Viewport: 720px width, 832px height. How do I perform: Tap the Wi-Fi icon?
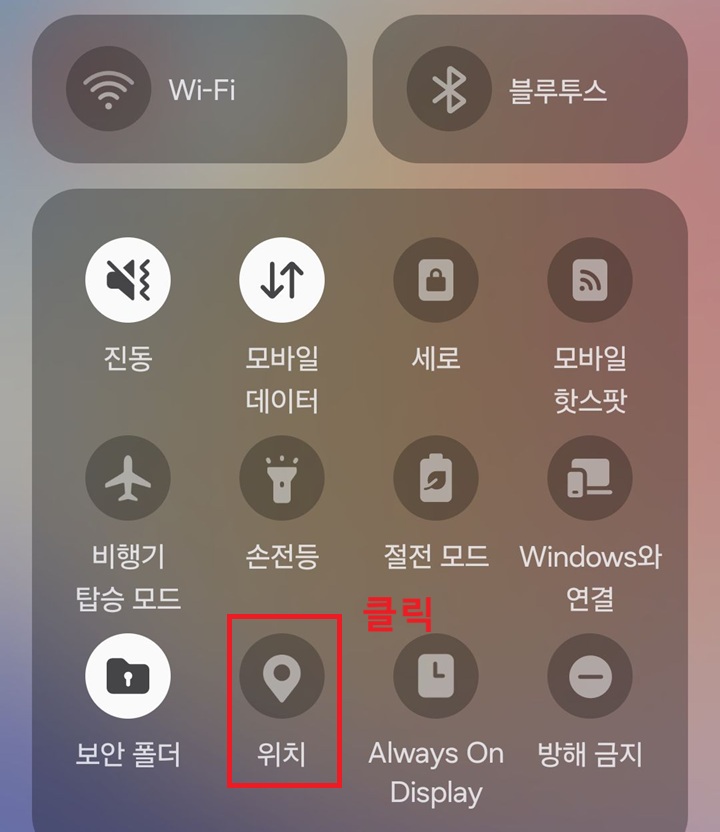click(108, 90)
